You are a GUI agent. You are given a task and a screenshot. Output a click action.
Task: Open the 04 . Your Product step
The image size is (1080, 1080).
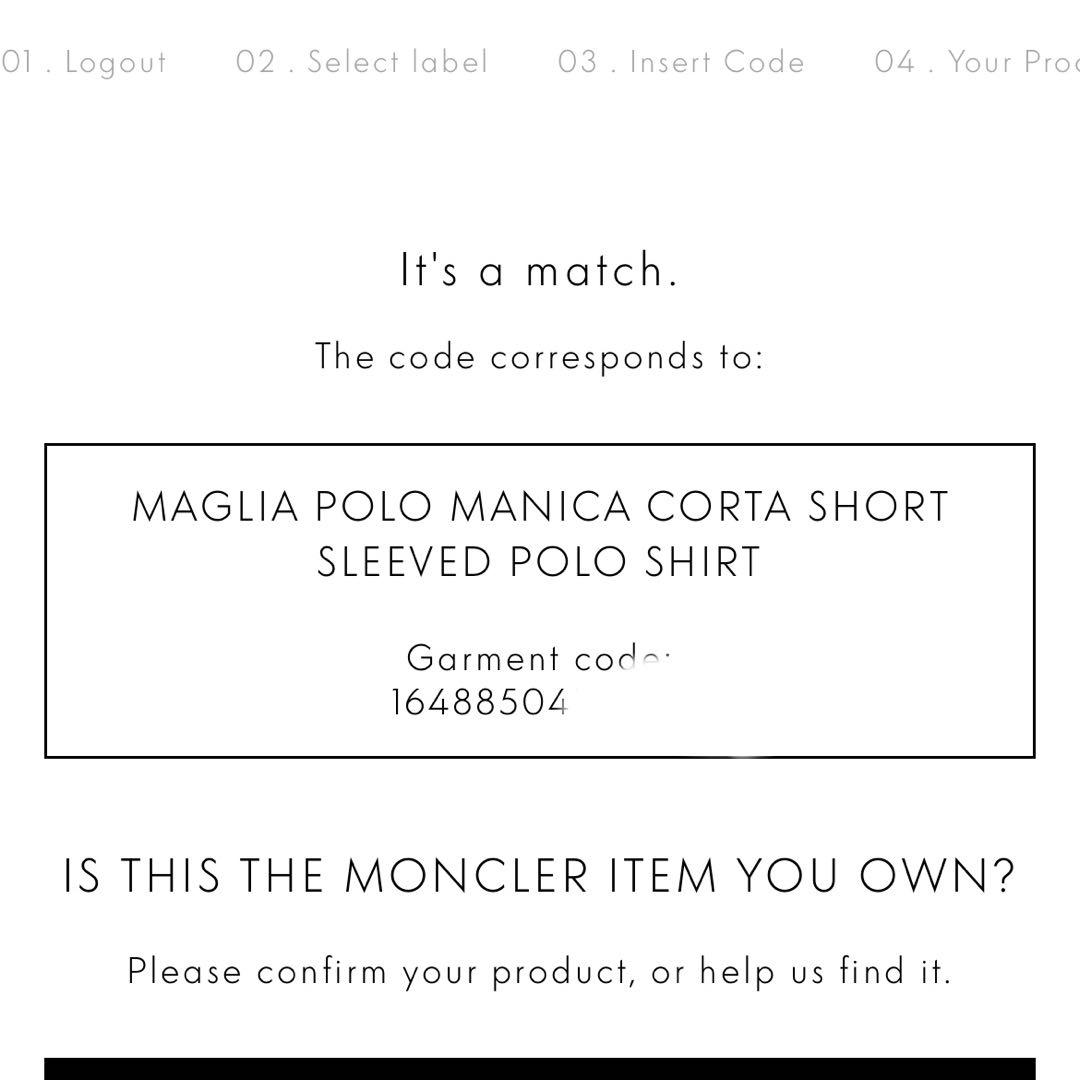click(976, 62)
